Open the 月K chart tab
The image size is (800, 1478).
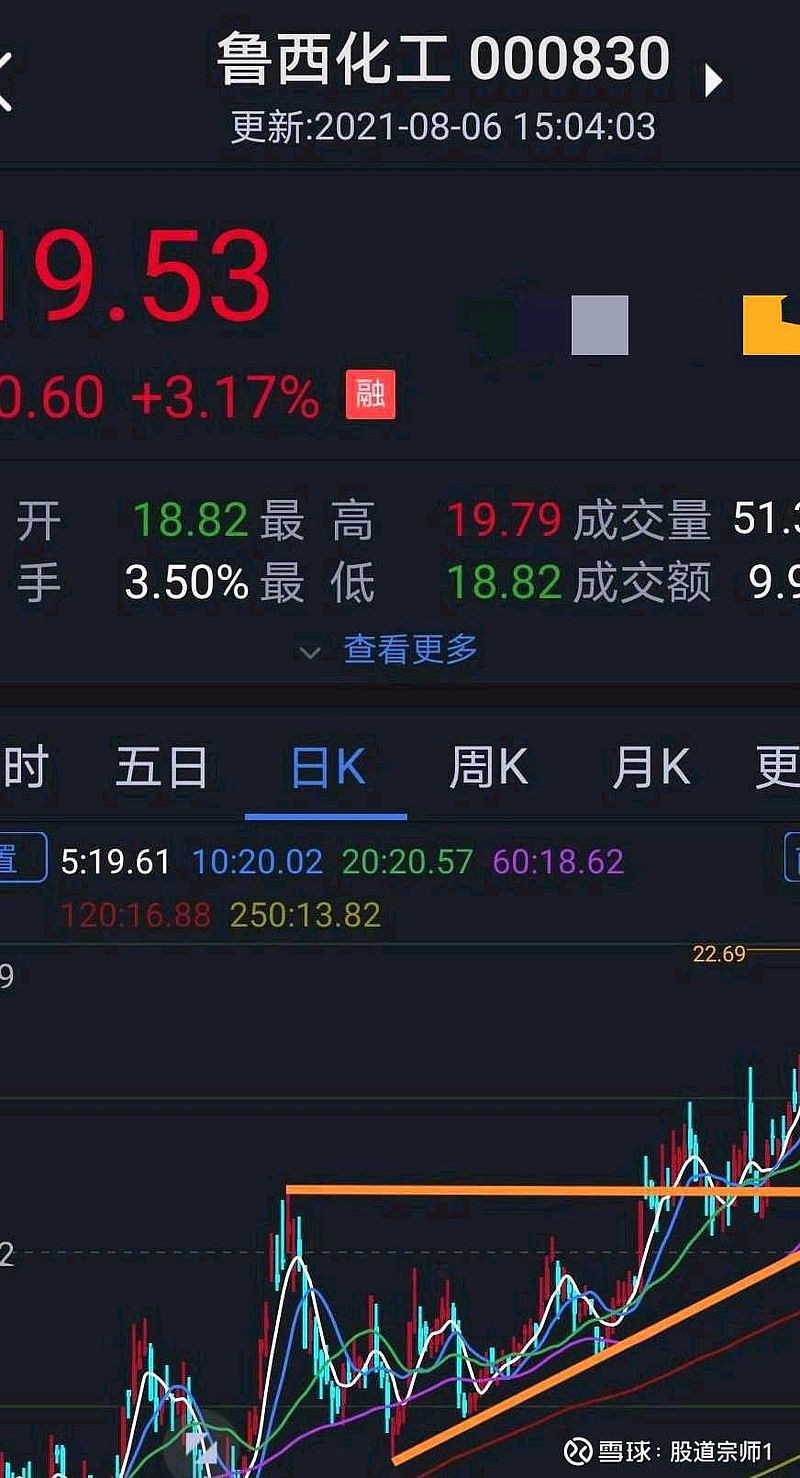pos(651,768)
